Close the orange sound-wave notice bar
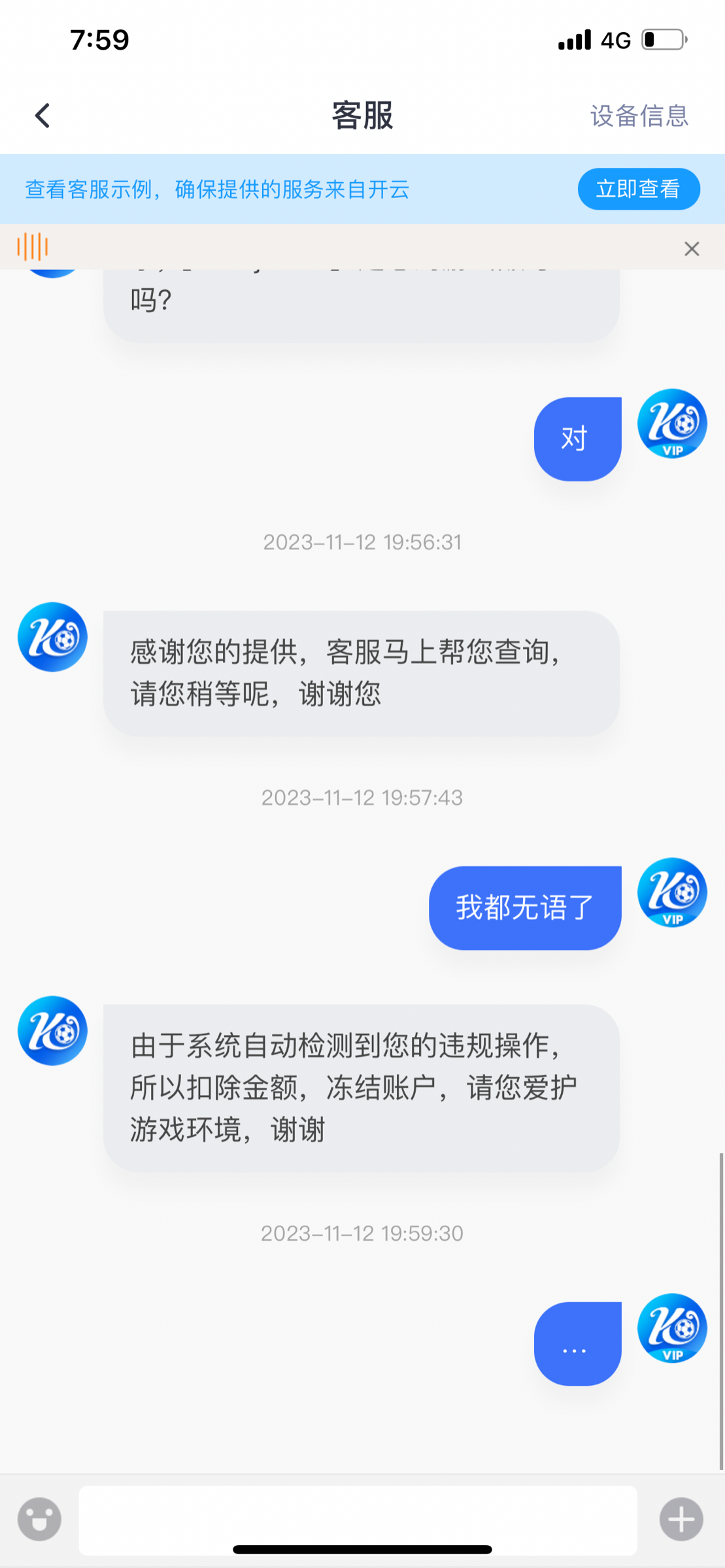The width and height of the screenshot is (725, 1568). pyautogui.click(x=692, y=249)
